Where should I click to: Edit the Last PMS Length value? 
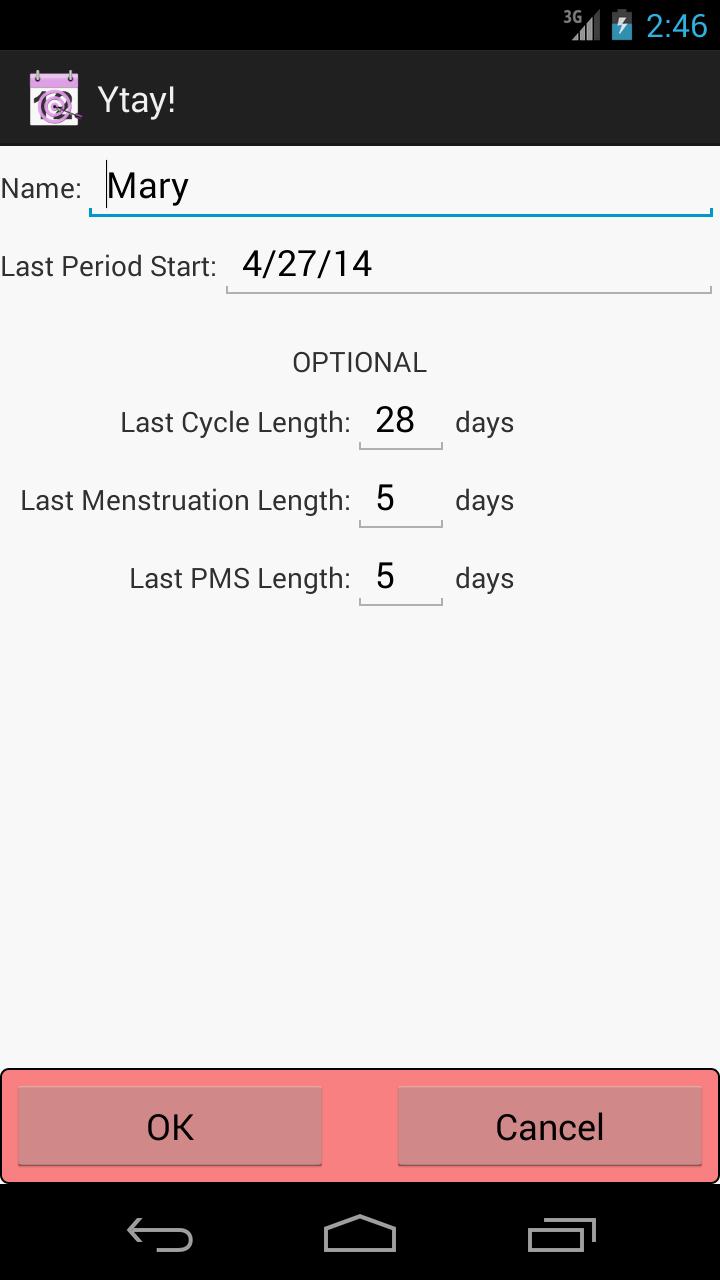[400, 577]
